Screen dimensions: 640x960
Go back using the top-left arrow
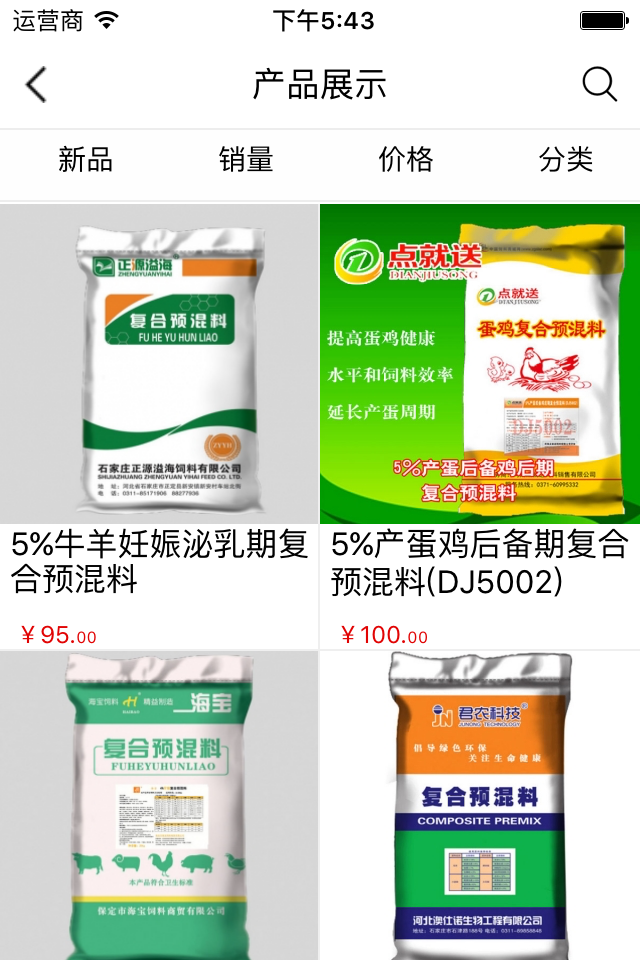coord(36,85)
